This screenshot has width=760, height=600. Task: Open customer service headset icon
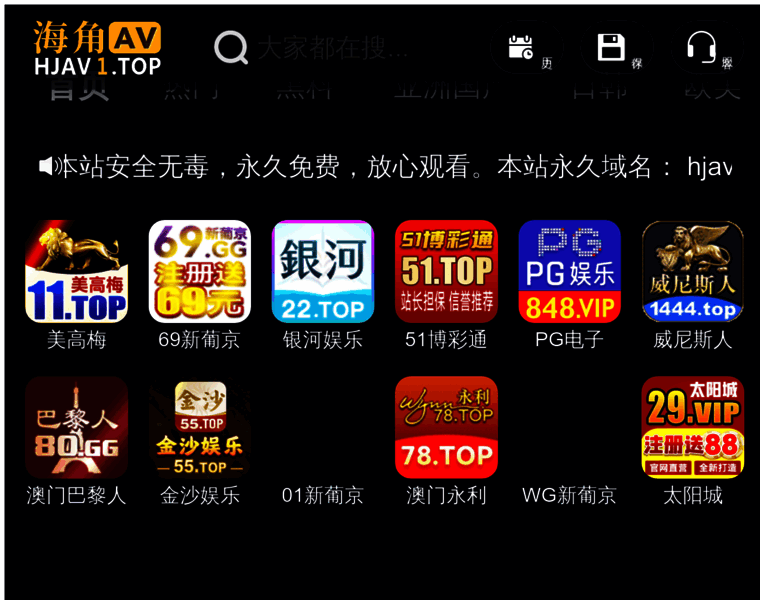702,47
